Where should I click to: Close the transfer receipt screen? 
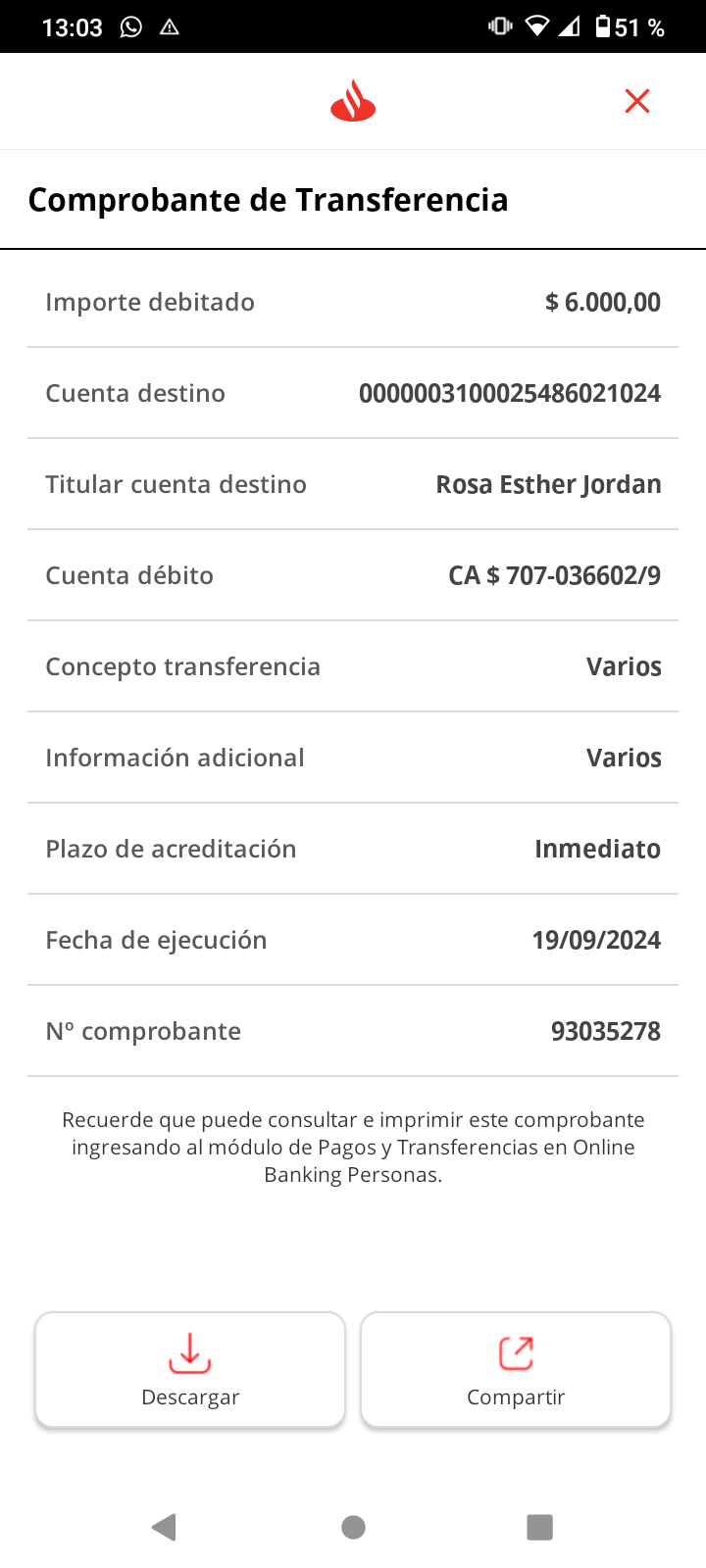[637, 101]
